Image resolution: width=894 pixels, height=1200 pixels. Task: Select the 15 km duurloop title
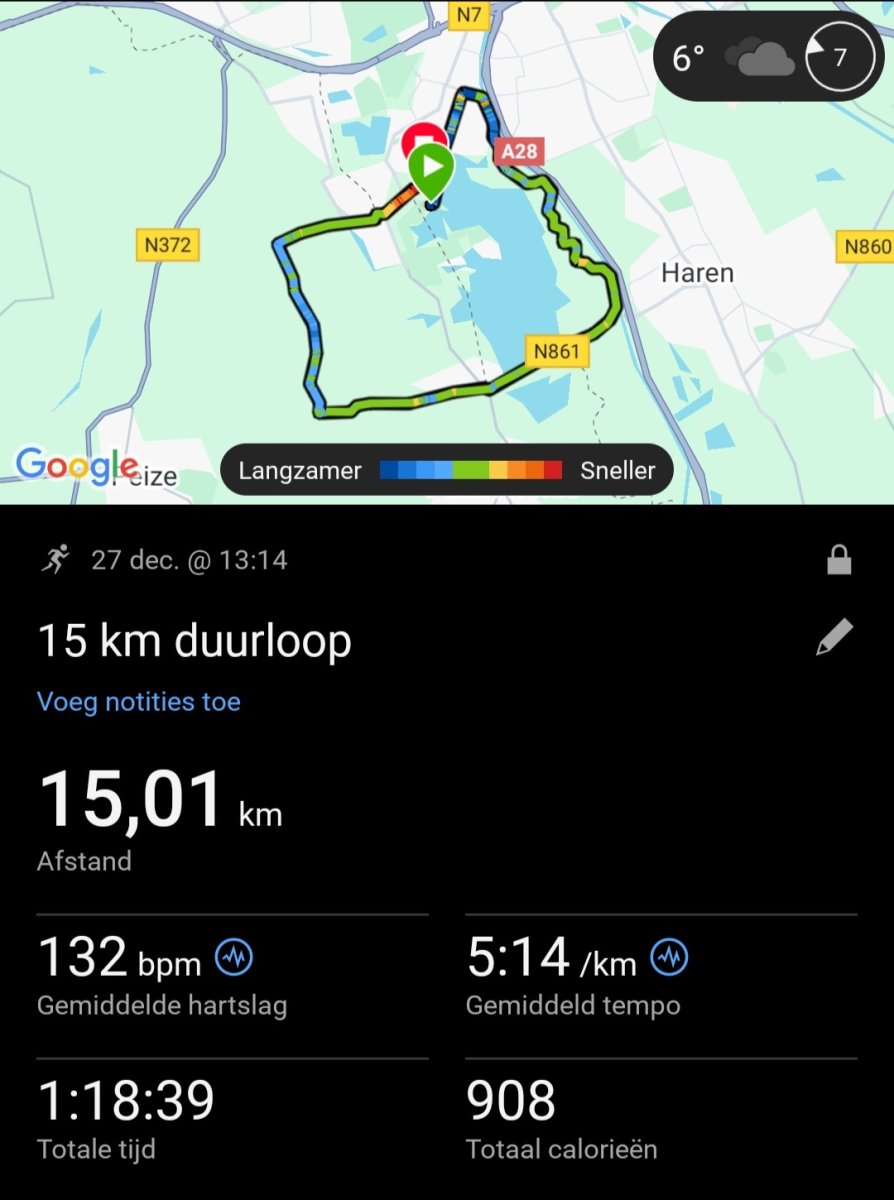coord(194,639)
